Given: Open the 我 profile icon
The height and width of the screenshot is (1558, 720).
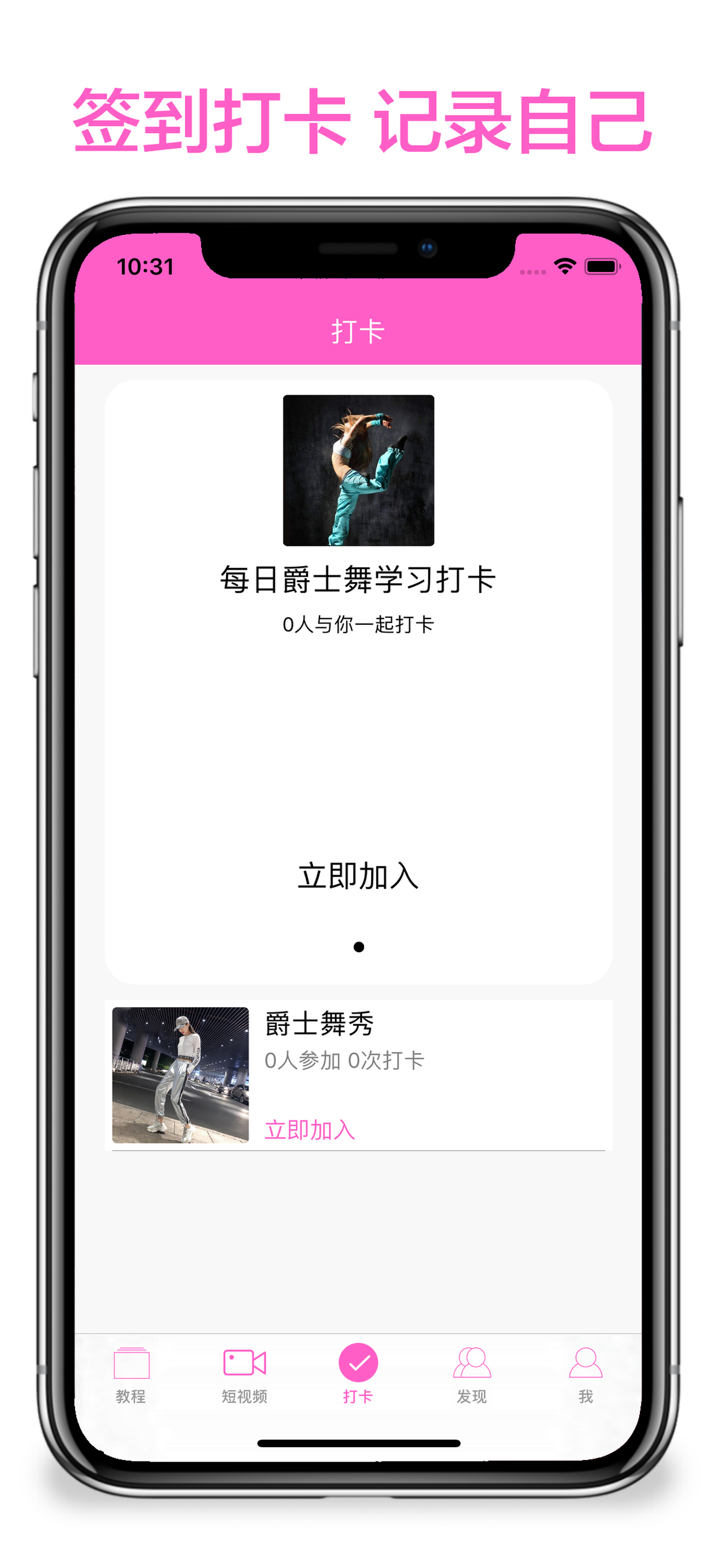Looking at the screenshot, I should pyautogui.click(x=585, y=1360).
